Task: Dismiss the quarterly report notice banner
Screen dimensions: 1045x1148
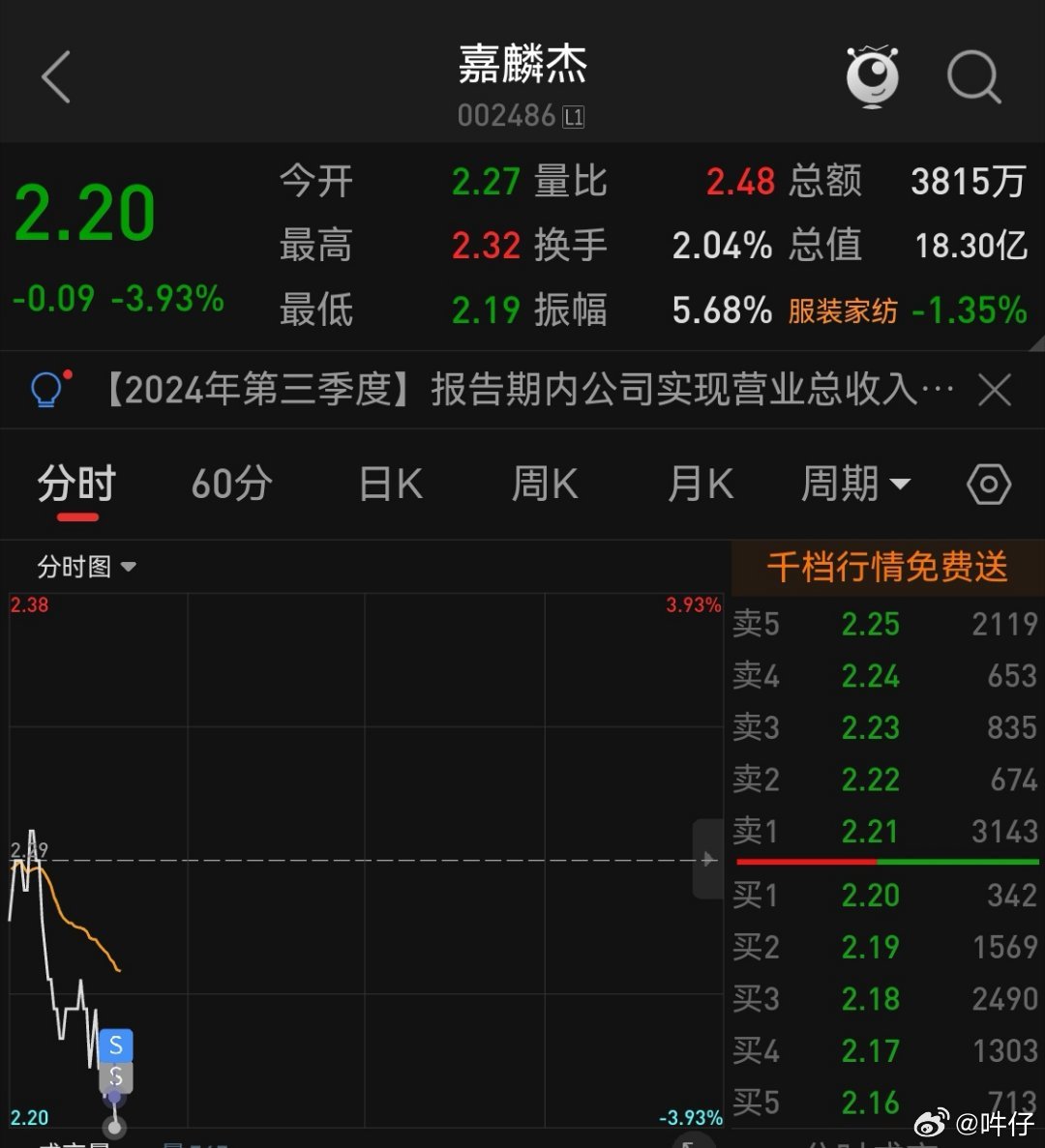Action: [x=994, y=391]
